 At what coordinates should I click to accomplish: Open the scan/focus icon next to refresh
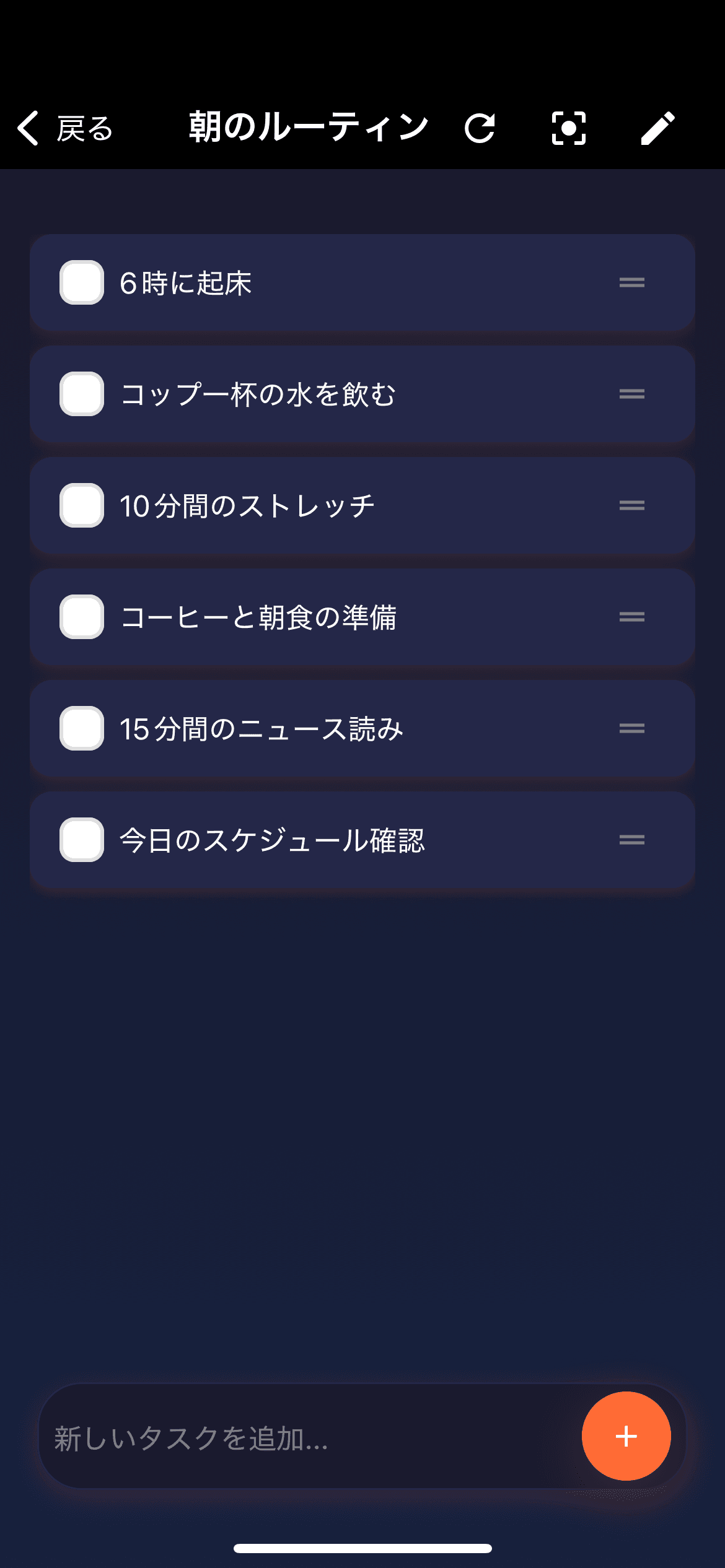(x=568, y=128)
